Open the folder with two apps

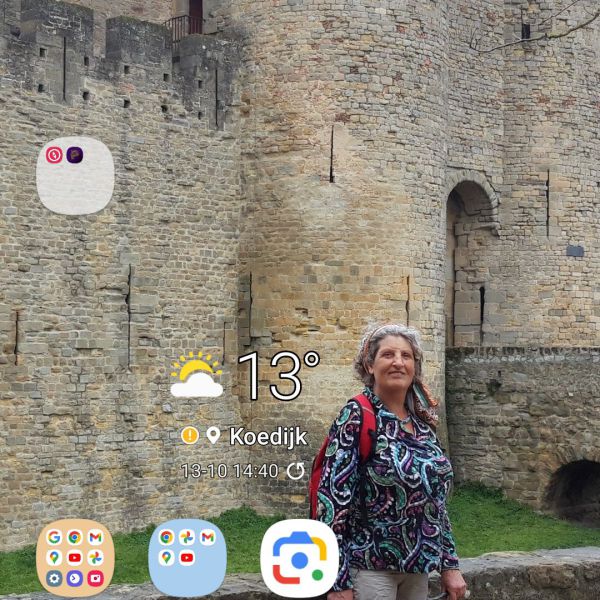(75, 175)
